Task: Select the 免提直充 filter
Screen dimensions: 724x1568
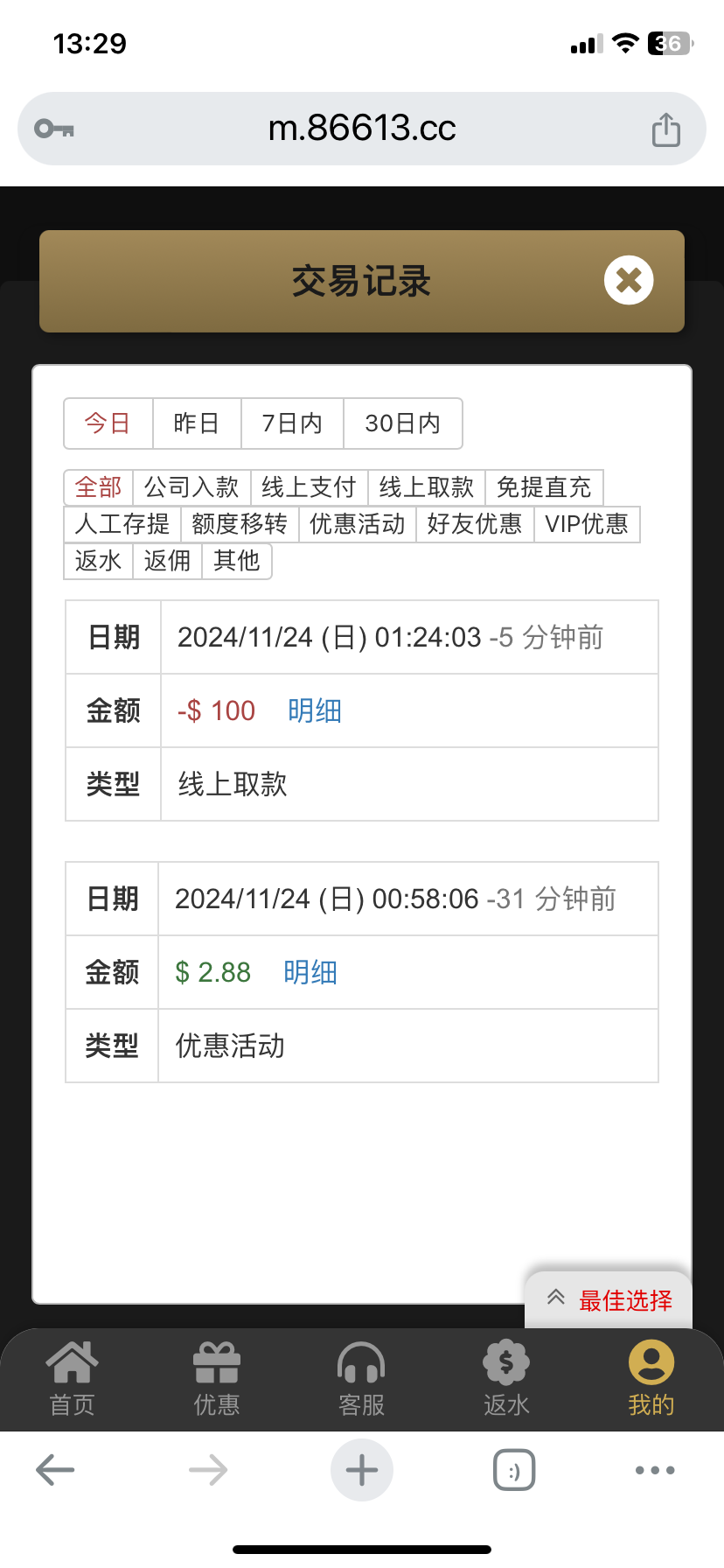Action: point(544,487)
